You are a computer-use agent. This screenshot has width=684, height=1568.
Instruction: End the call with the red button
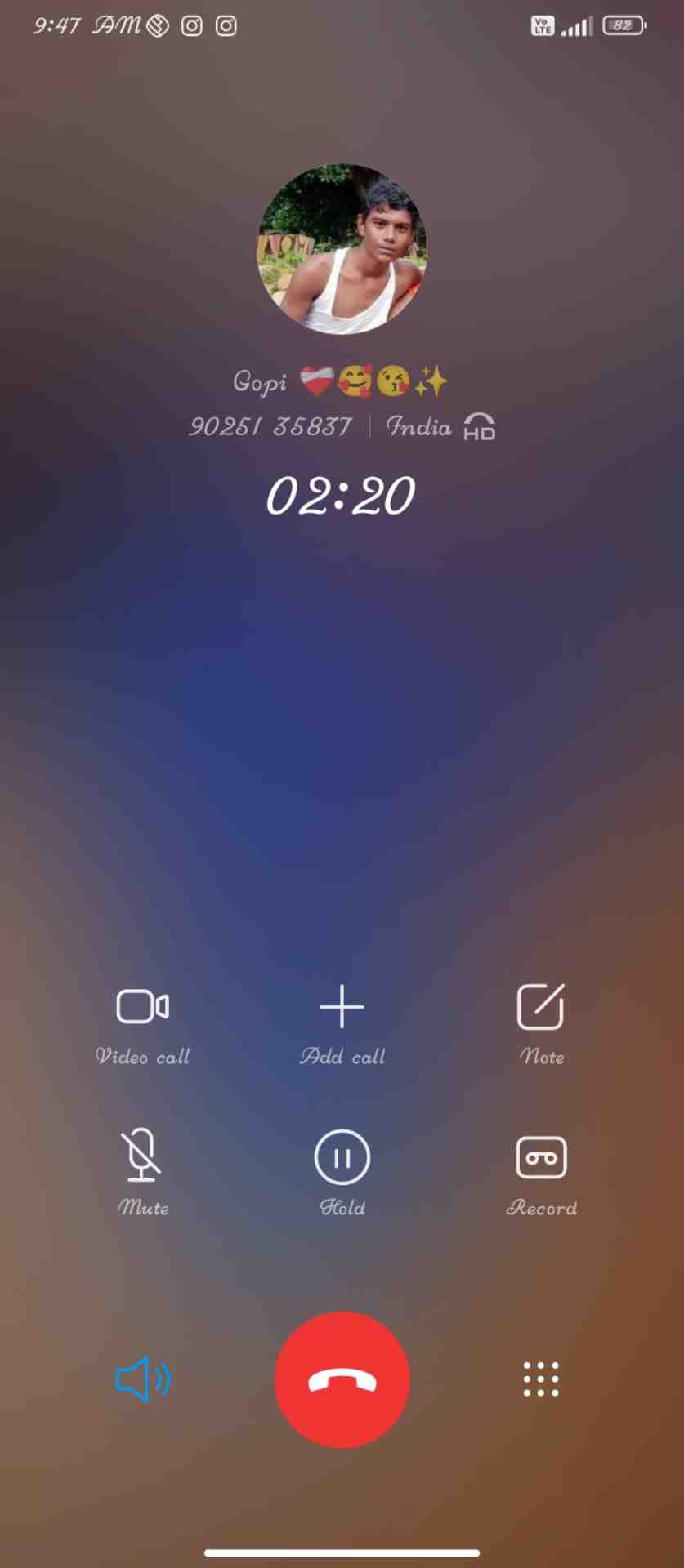[342, 1379]
